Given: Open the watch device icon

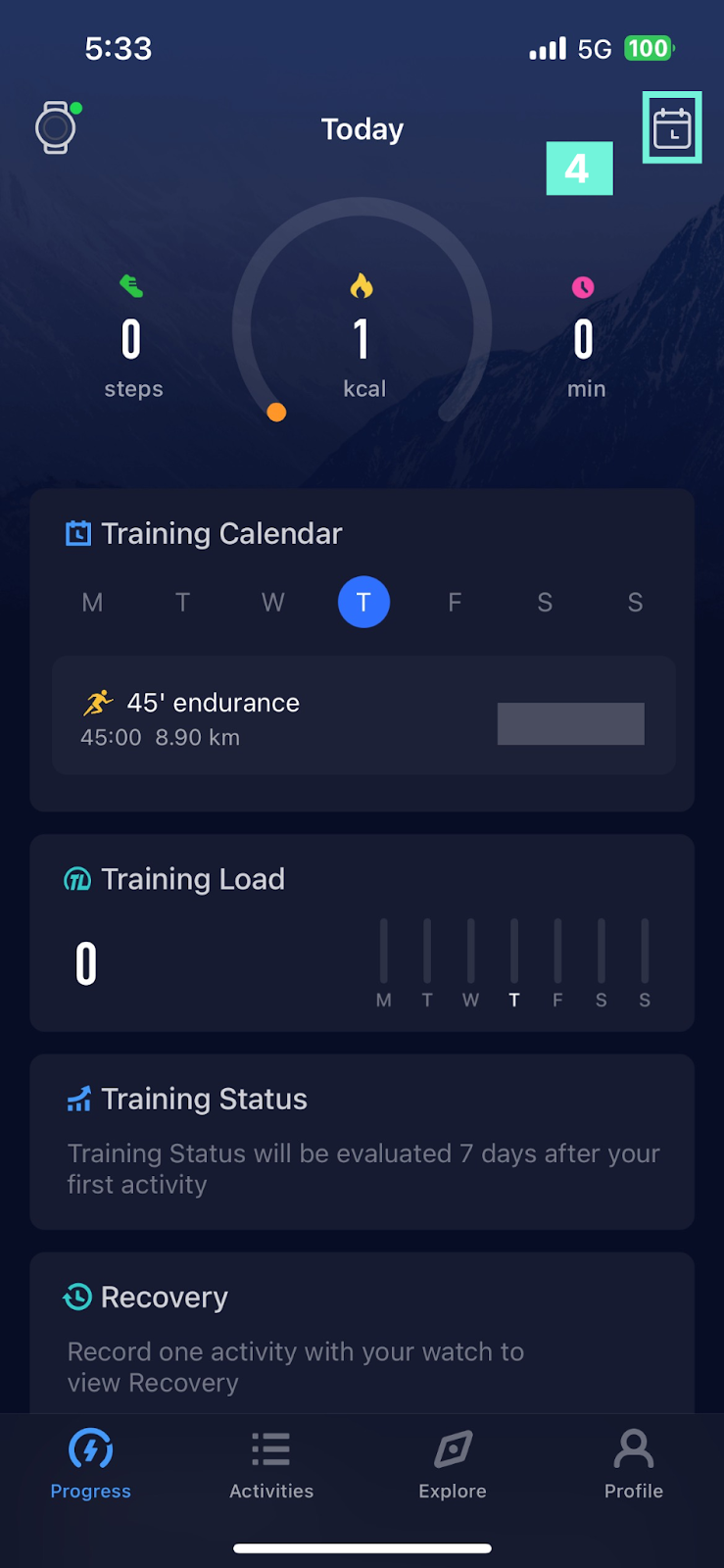Looking at the screenshot, I should 56,127.
